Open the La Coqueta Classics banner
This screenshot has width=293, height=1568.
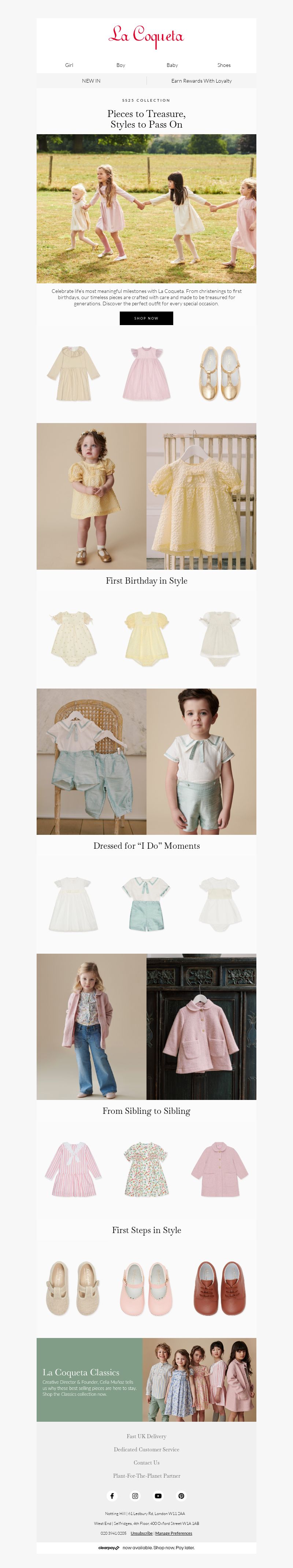click(146, 1379)
